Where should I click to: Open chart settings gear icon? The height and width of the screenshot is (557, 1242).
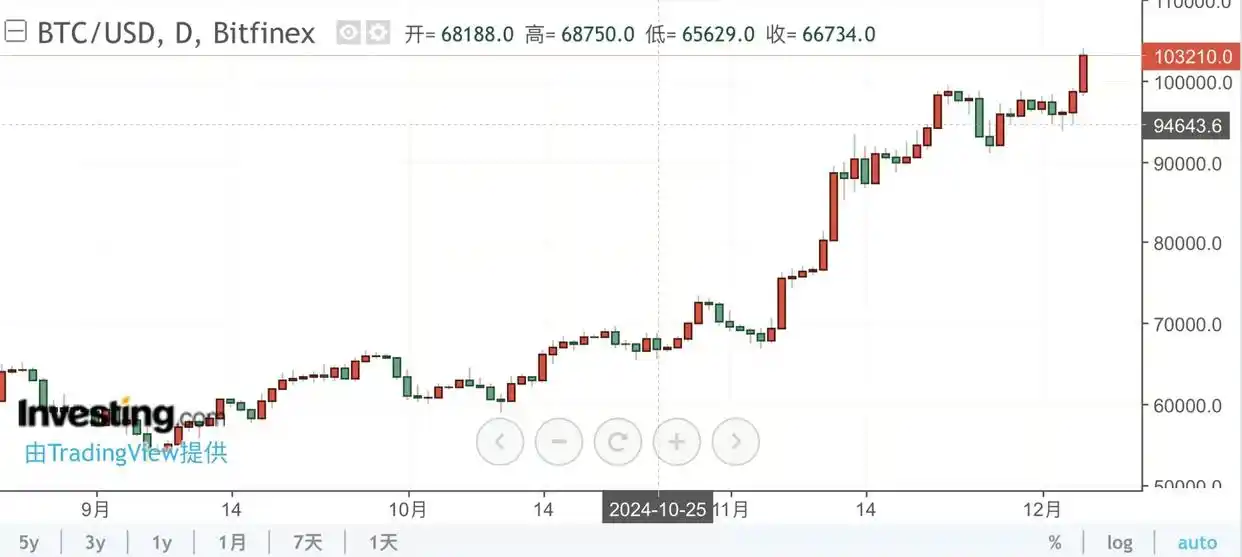[x=377, y=33]
